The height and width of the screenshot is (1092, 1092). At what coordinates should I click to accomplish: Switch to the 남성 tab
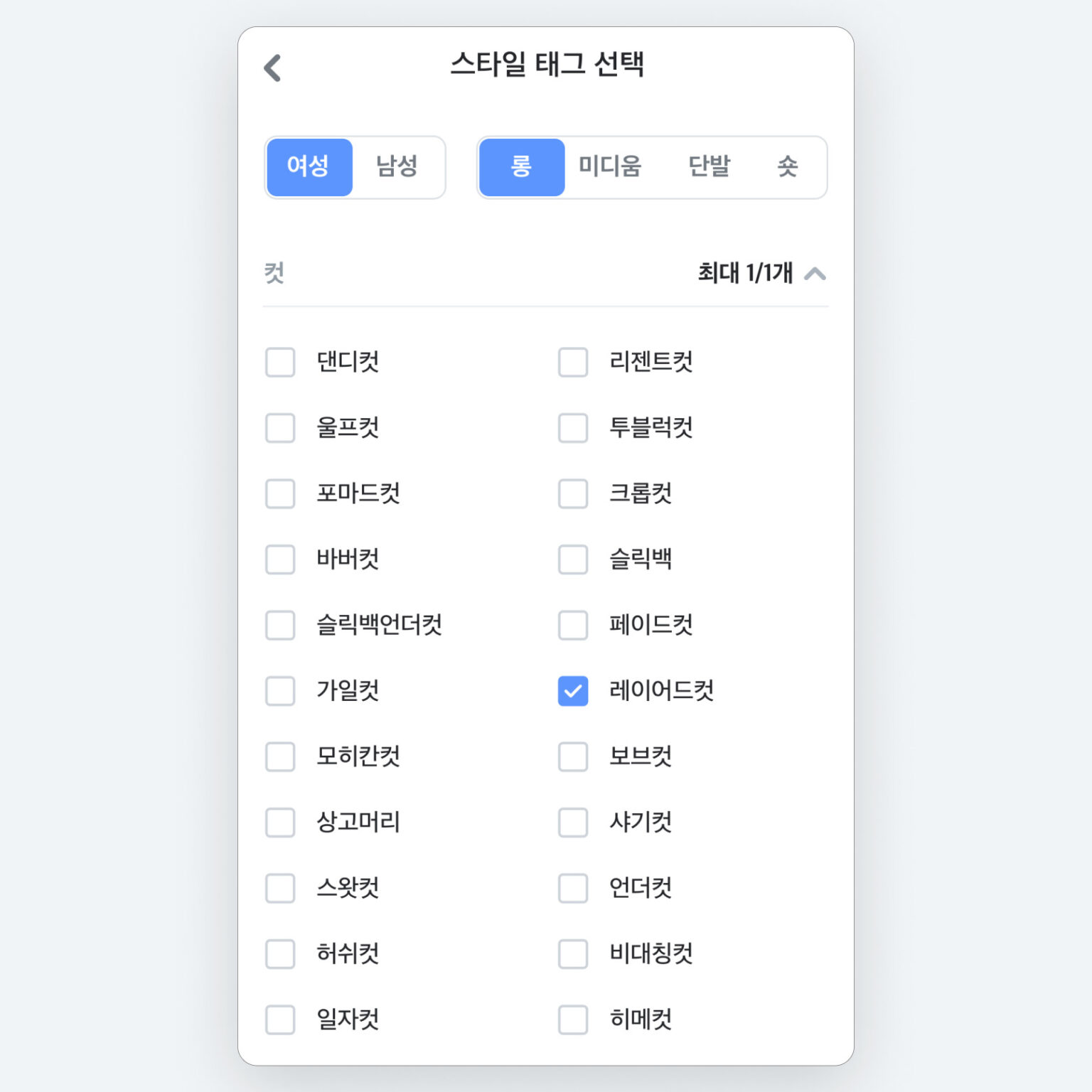[x=397, y=167]
